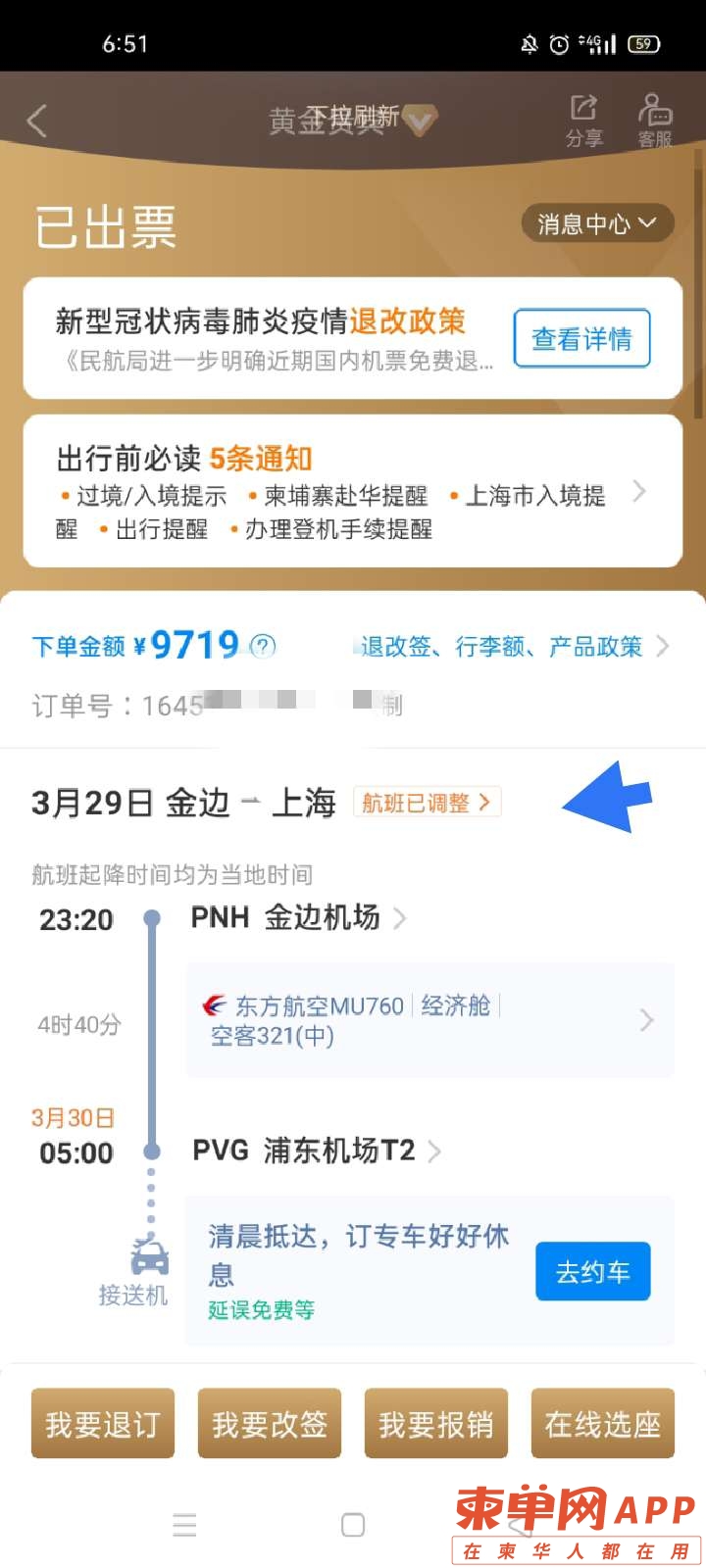Select 我要退订 to refund ticket
706x1568 pixels.
point(103,1424)
